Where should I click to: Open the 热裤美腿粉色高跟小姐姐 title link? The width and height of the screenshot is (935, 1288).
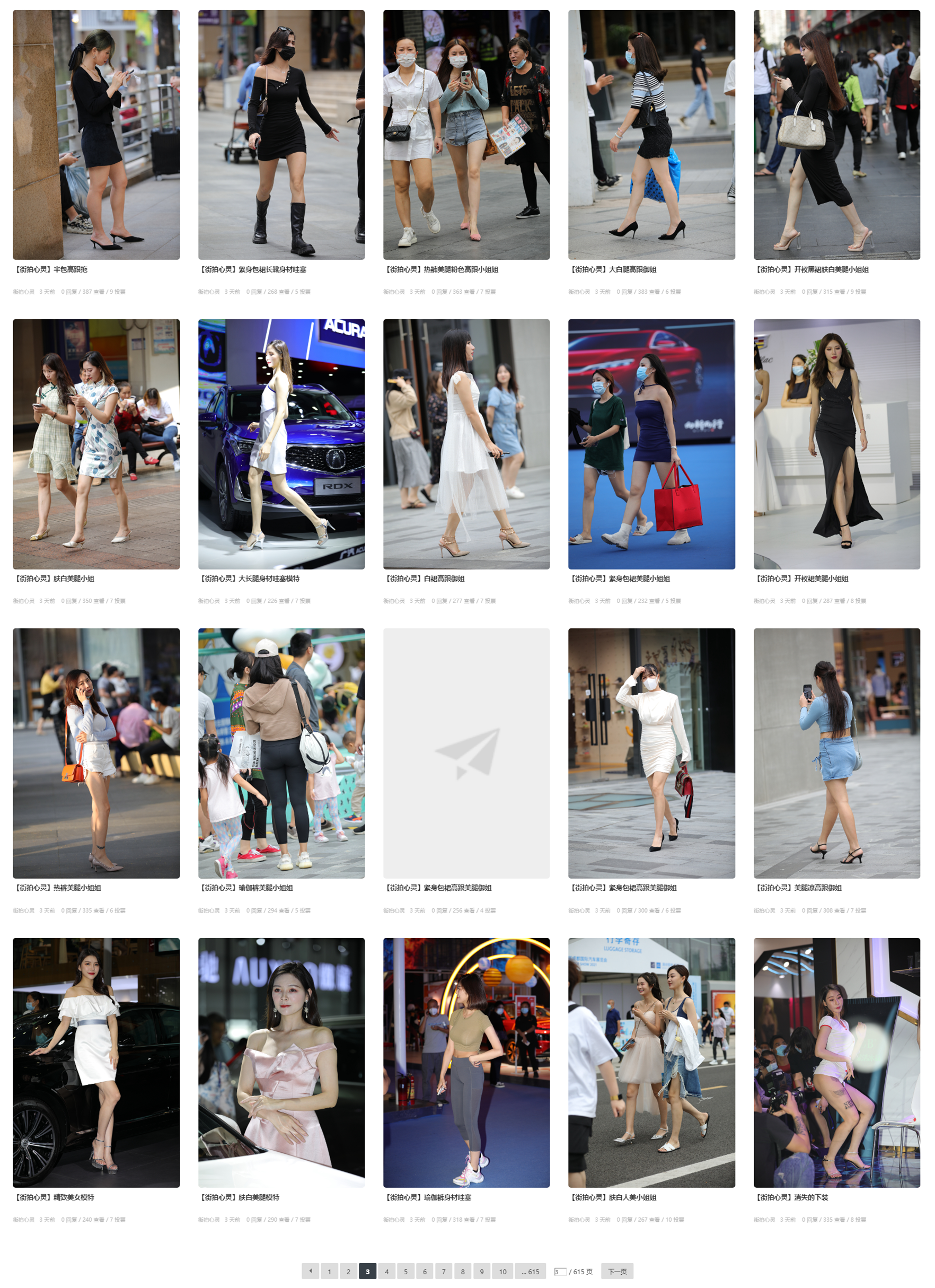(442, 269)
